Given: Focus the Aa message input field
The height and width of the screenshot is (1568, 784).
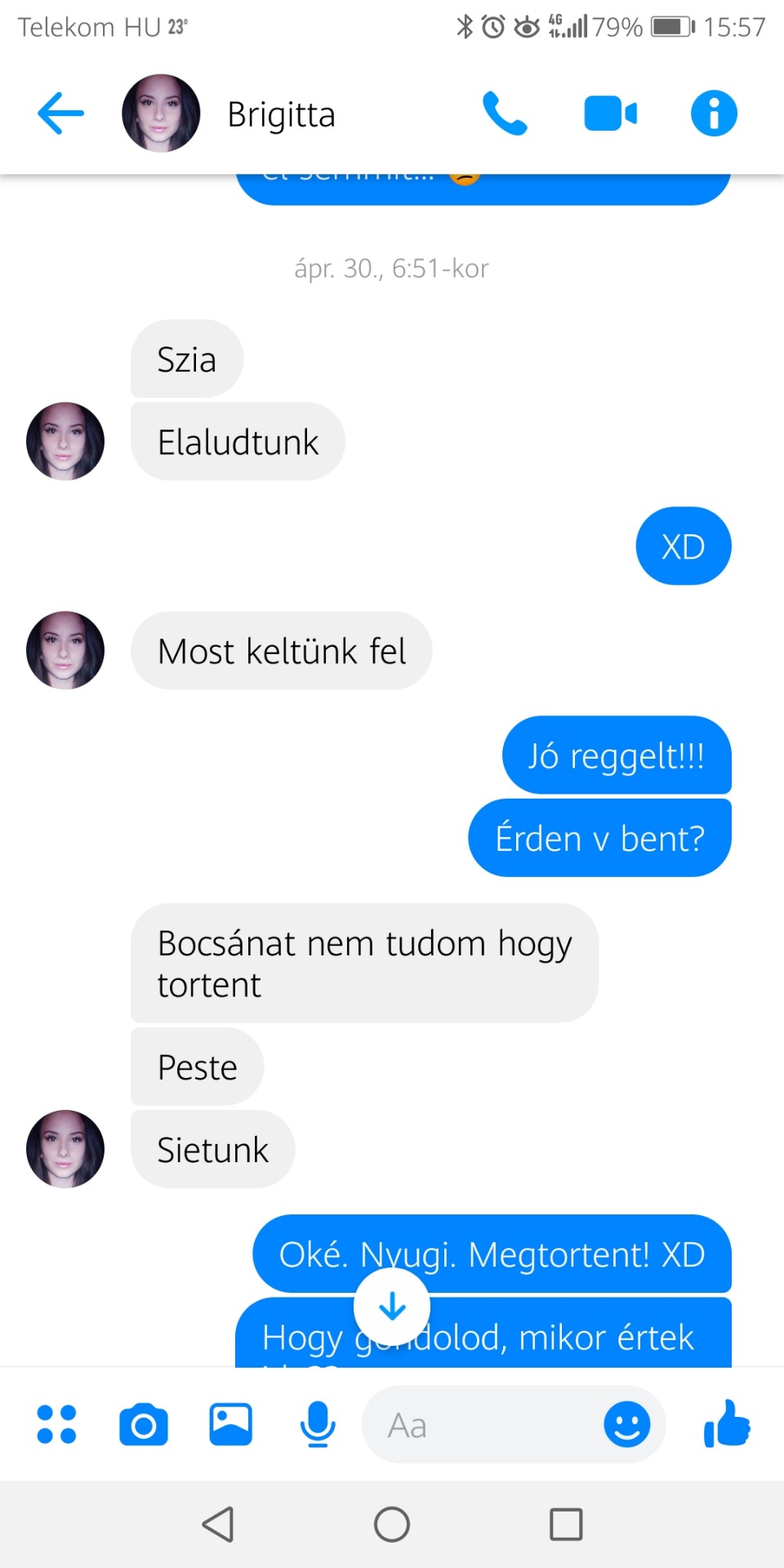Looking at the screenshot, I should click(x=482, y=1425).
